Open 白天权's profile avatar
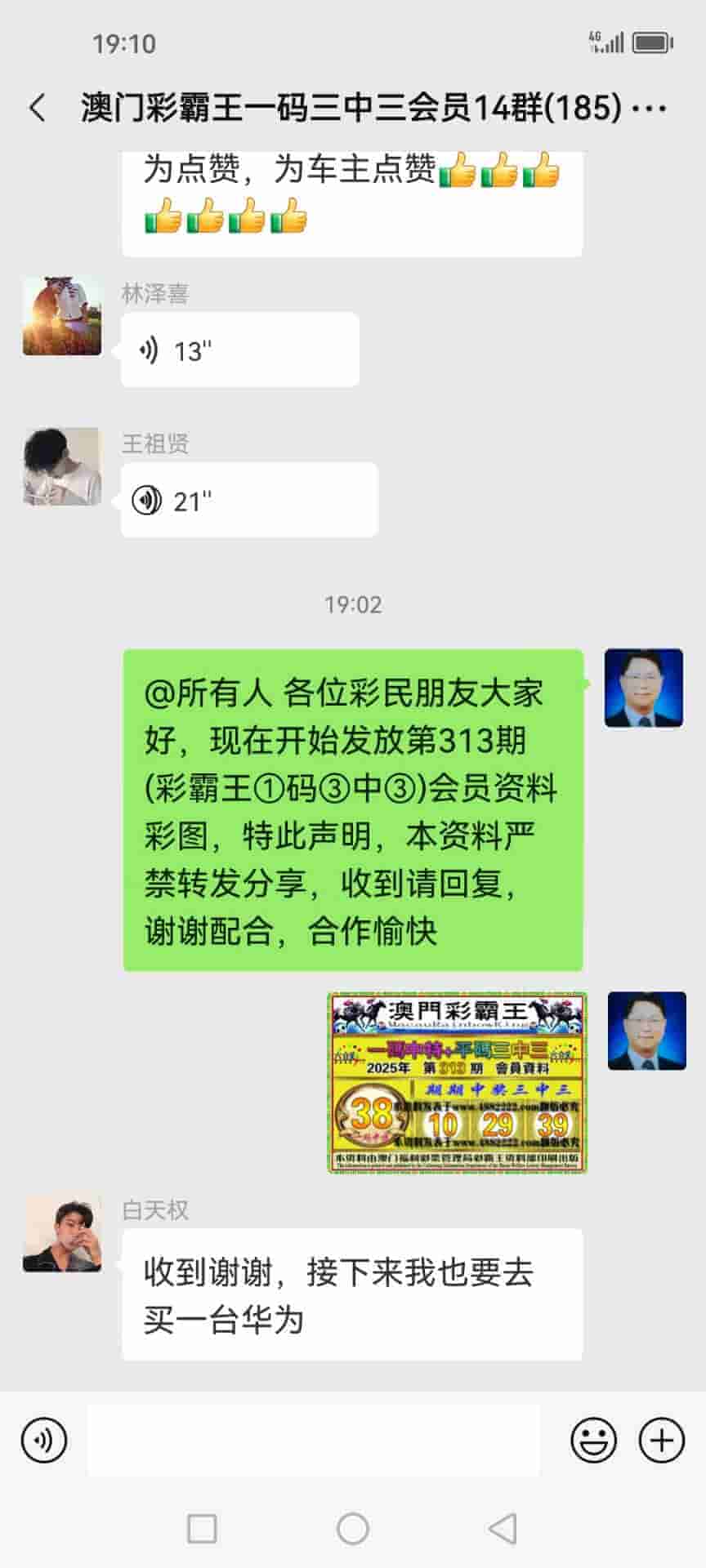This screenshot has width=706, height=1568. click(62, 1235)
